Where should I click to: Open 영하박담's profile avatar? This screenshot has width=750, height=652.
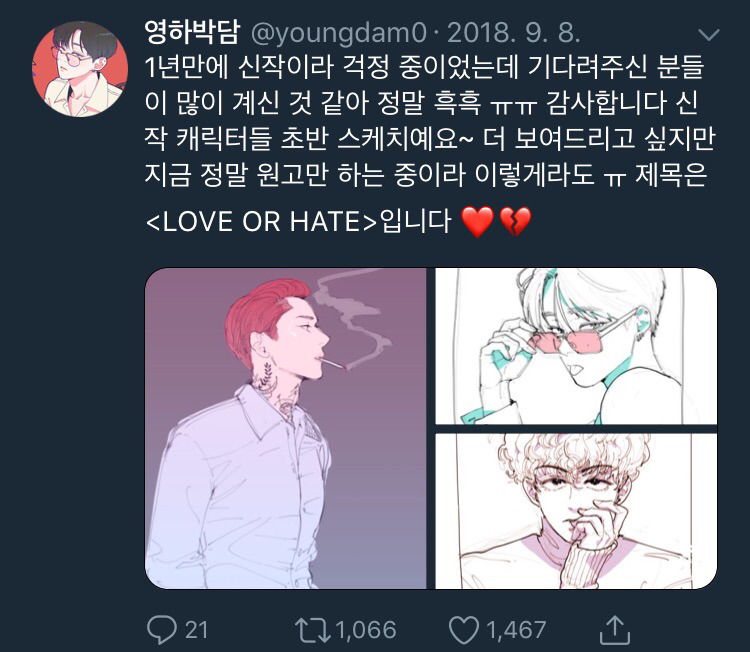click(x=80, y=67)
